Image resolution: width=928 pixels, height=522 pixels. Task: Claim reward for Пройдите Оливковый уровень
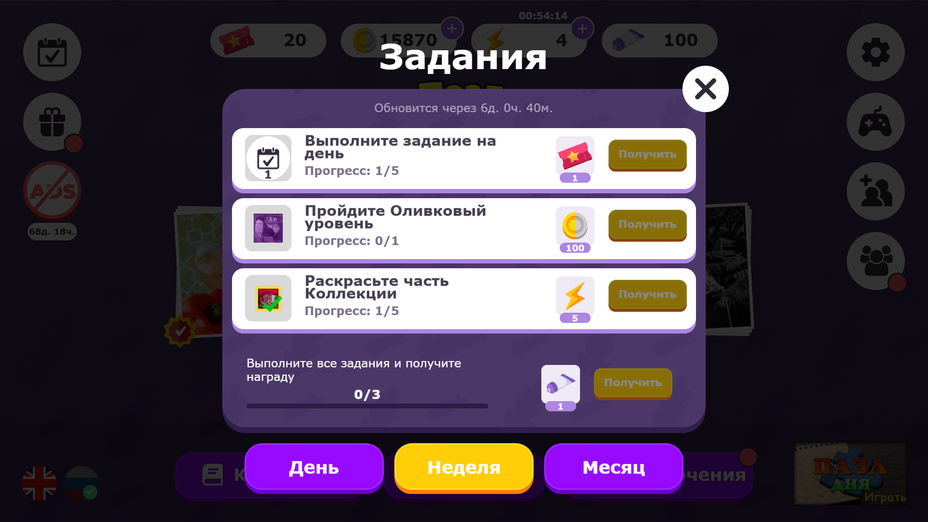point(647,225)
